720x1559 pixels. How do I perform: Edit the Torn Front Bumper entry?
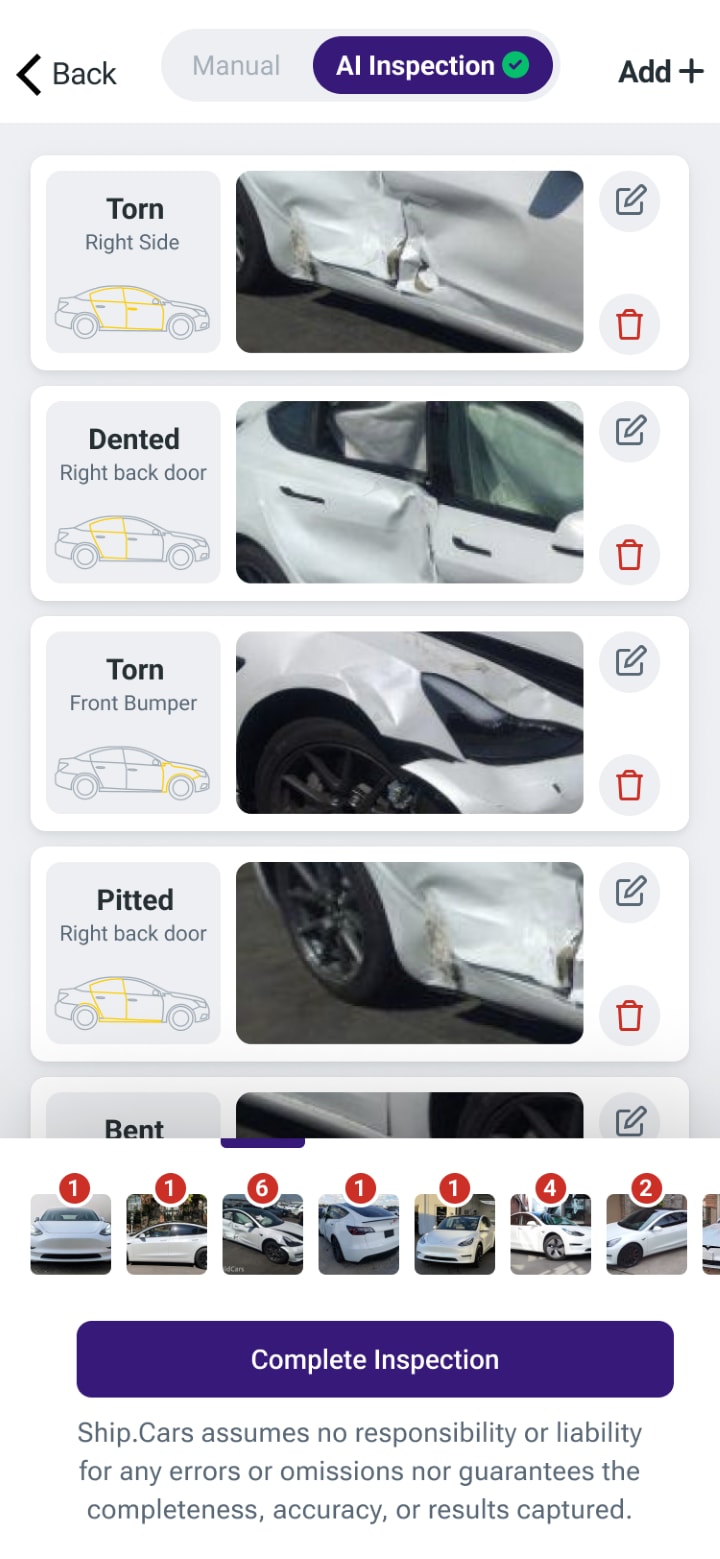(629, 662)
